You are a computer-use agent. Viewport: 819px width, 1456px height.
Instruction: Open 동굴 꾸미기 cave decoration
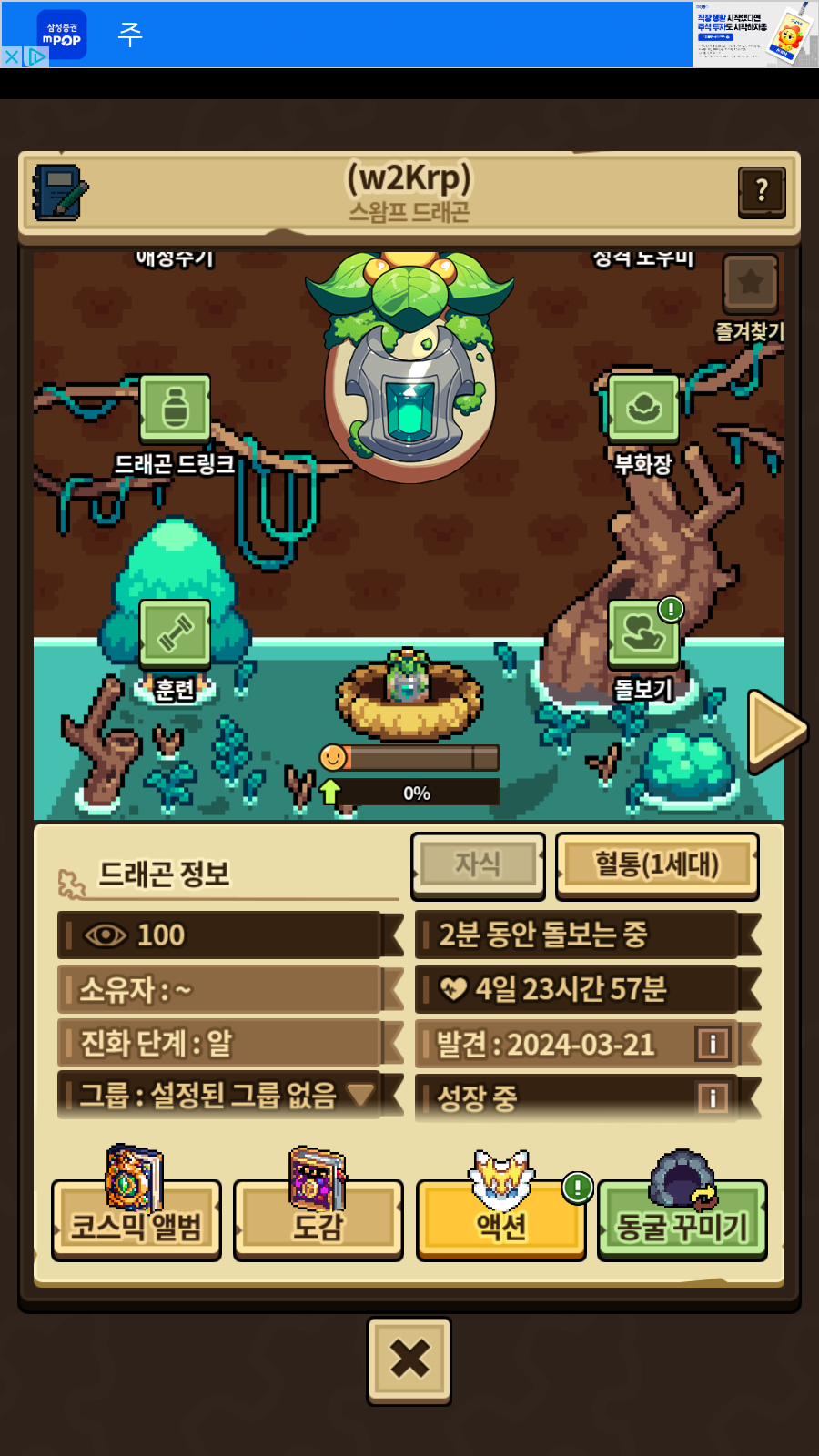(x=682, y=1221)
